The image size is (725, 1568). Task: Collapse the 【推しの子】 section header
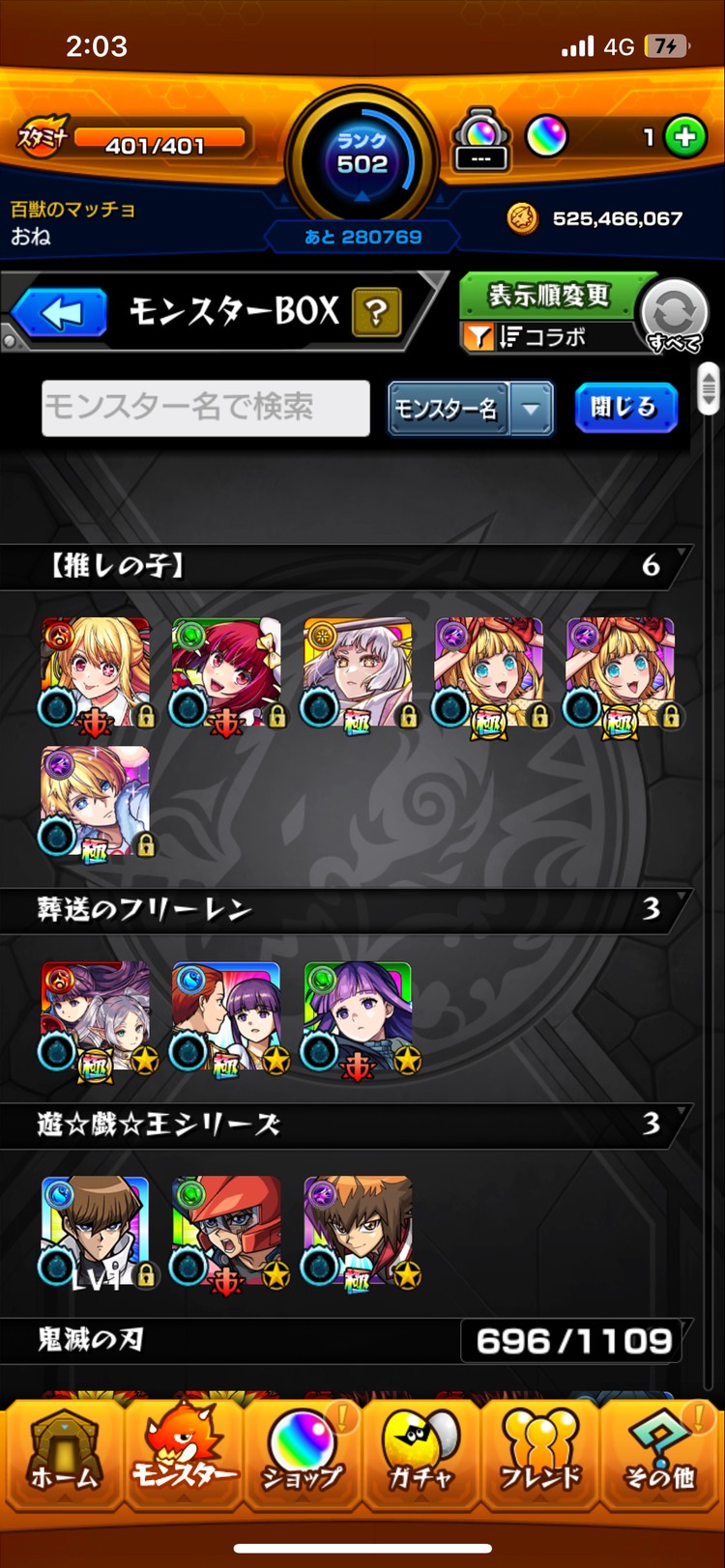click(348, 566)
